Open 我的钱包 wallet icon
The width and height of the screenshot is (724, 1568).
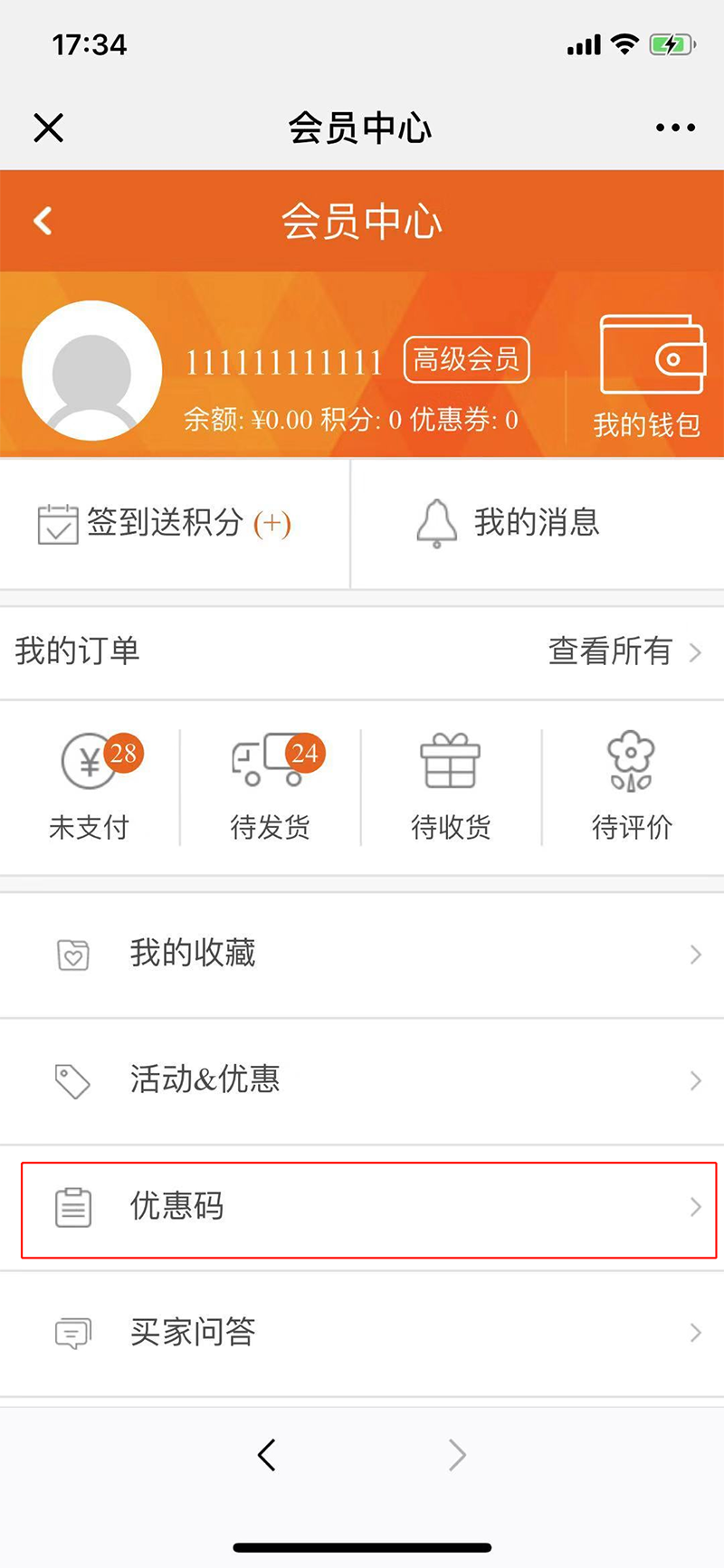pos(652,356)
